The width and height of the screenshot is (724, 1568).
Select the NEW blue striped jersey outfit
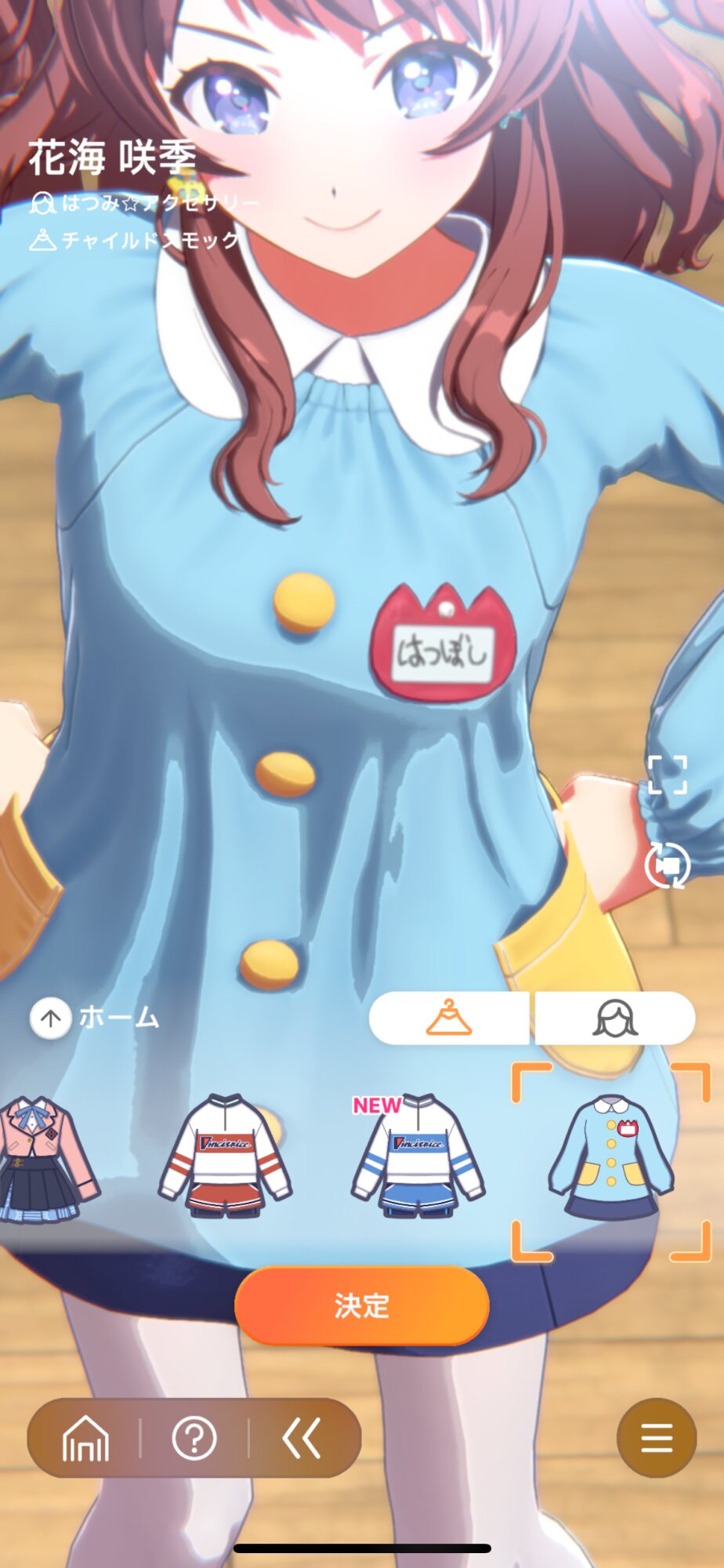coord(418,1156)
